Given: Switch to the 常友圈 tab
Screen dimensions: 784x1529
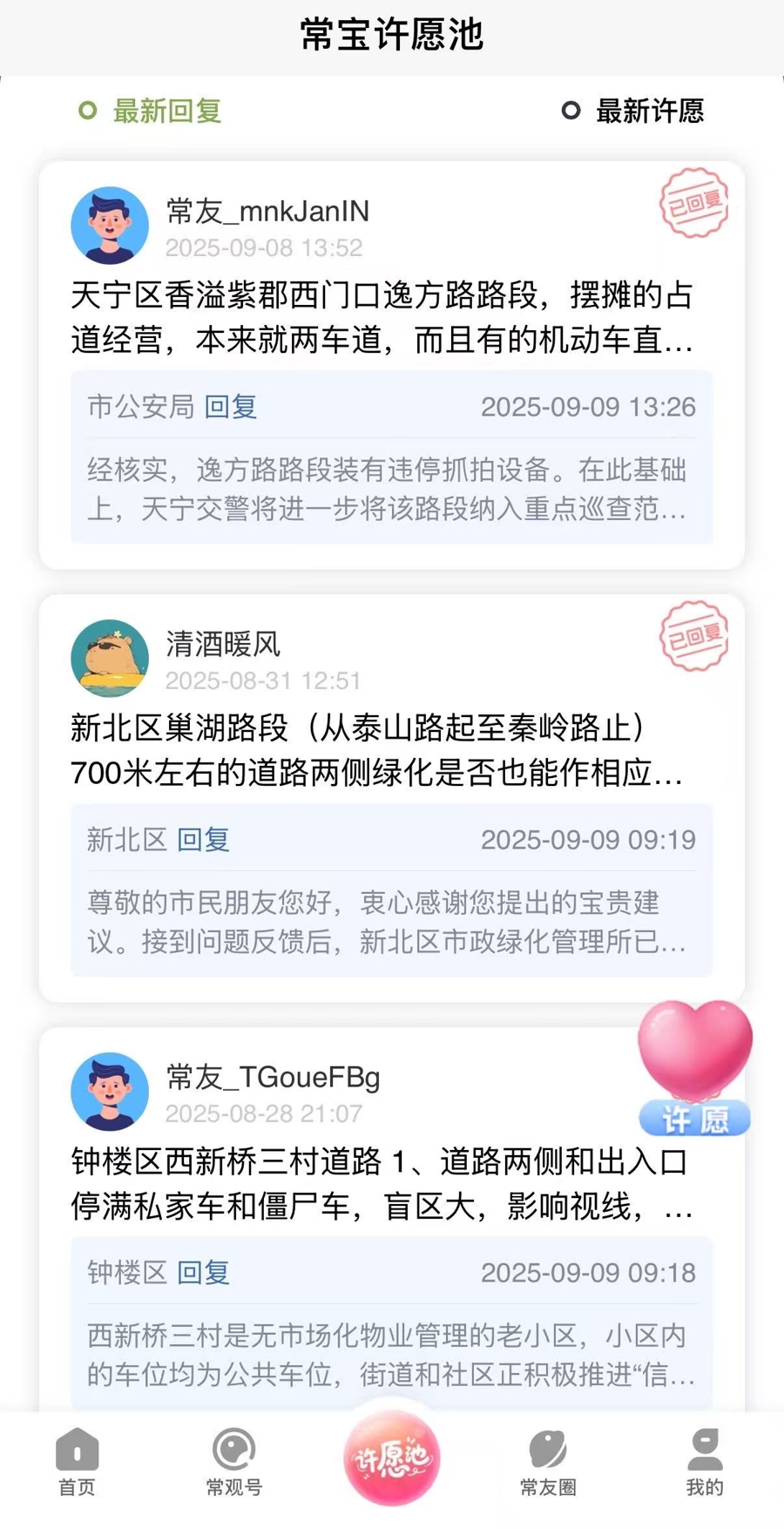Looking at the screenshot, I should point(548,1462).
